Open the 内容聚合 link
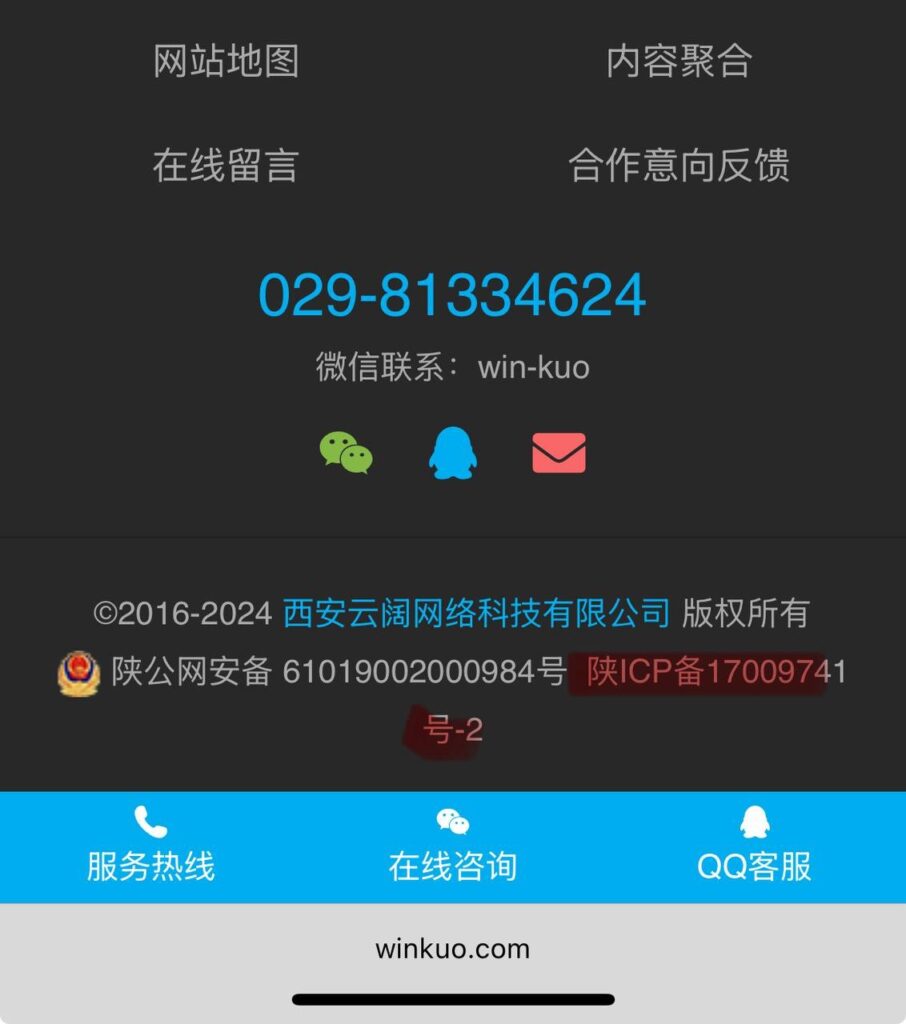This screenshot has width=906, height=1024. pyautogui.click(x=679, y=61)
